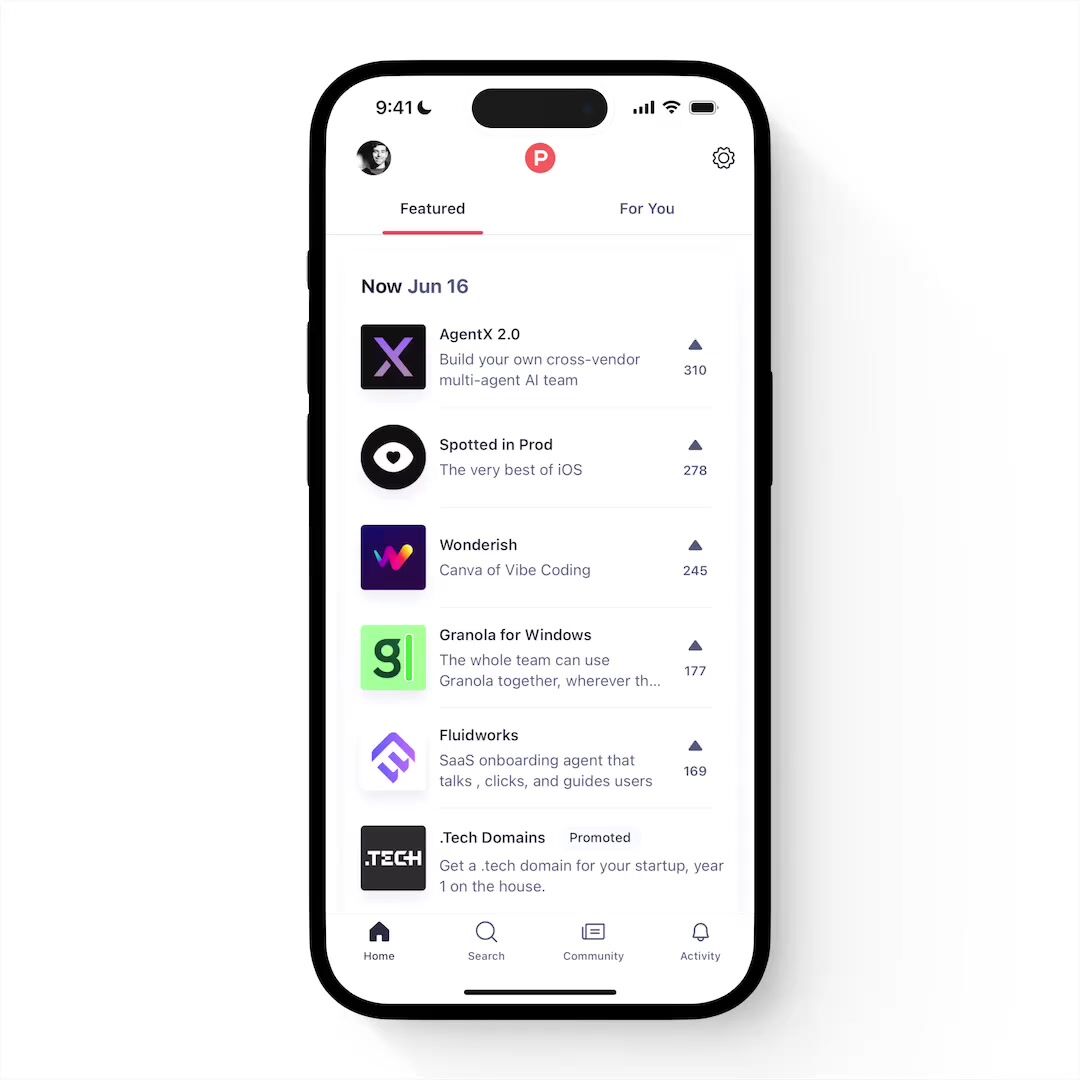Upvote Spotted in Prod

694,458
